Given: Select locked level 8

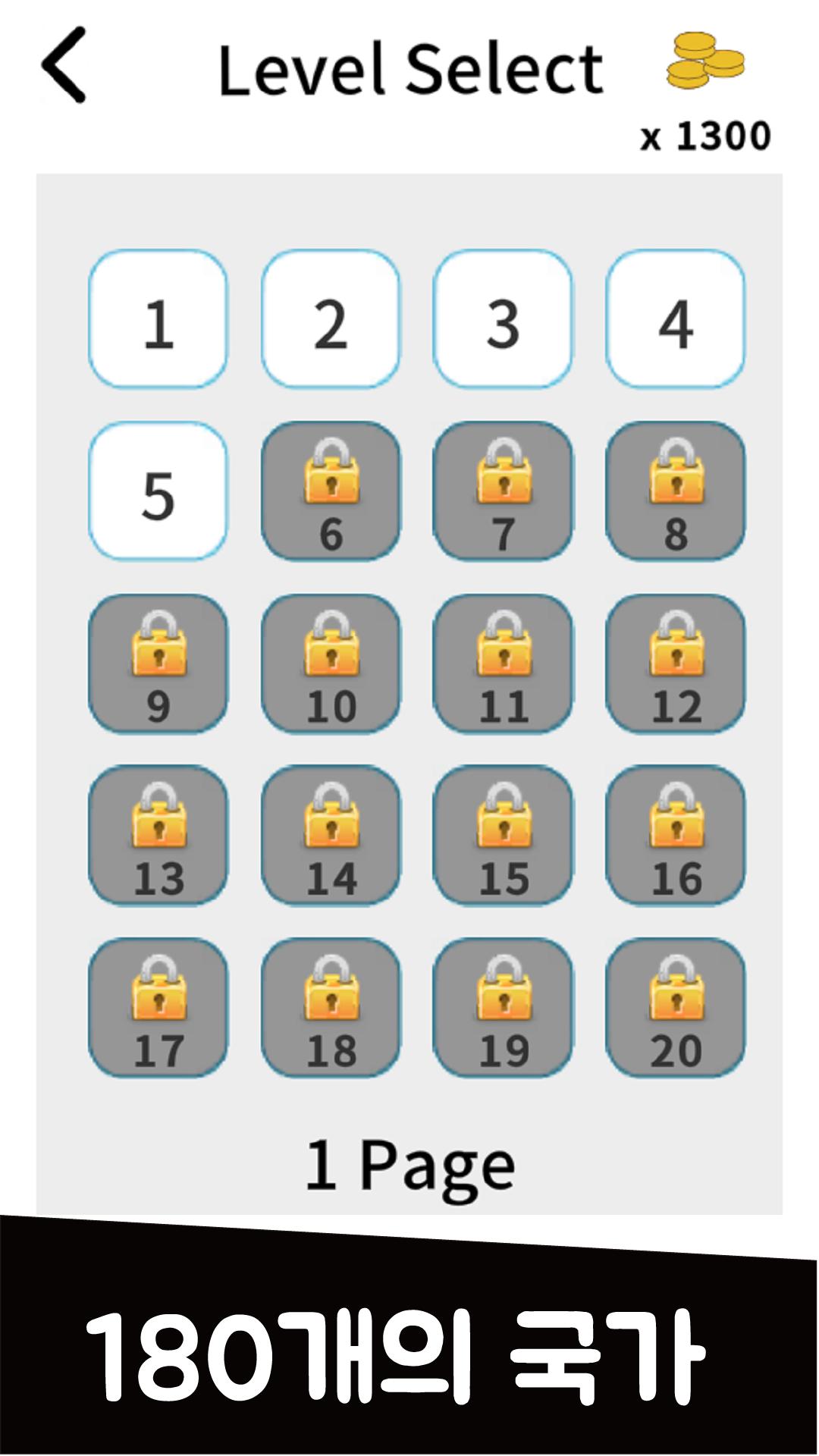Looking at the screenshot, I should 675,491.
